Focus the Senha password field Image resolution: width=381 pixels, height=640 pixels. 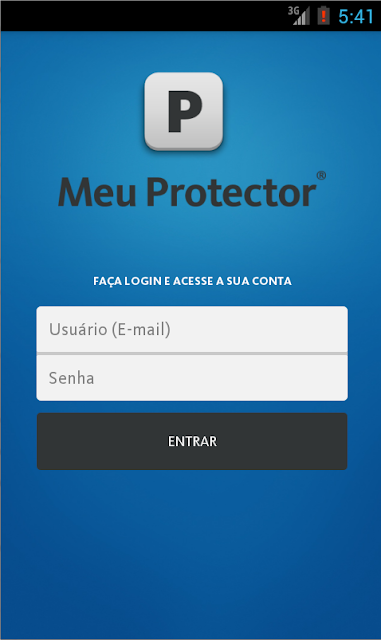(x=192, y=378)
